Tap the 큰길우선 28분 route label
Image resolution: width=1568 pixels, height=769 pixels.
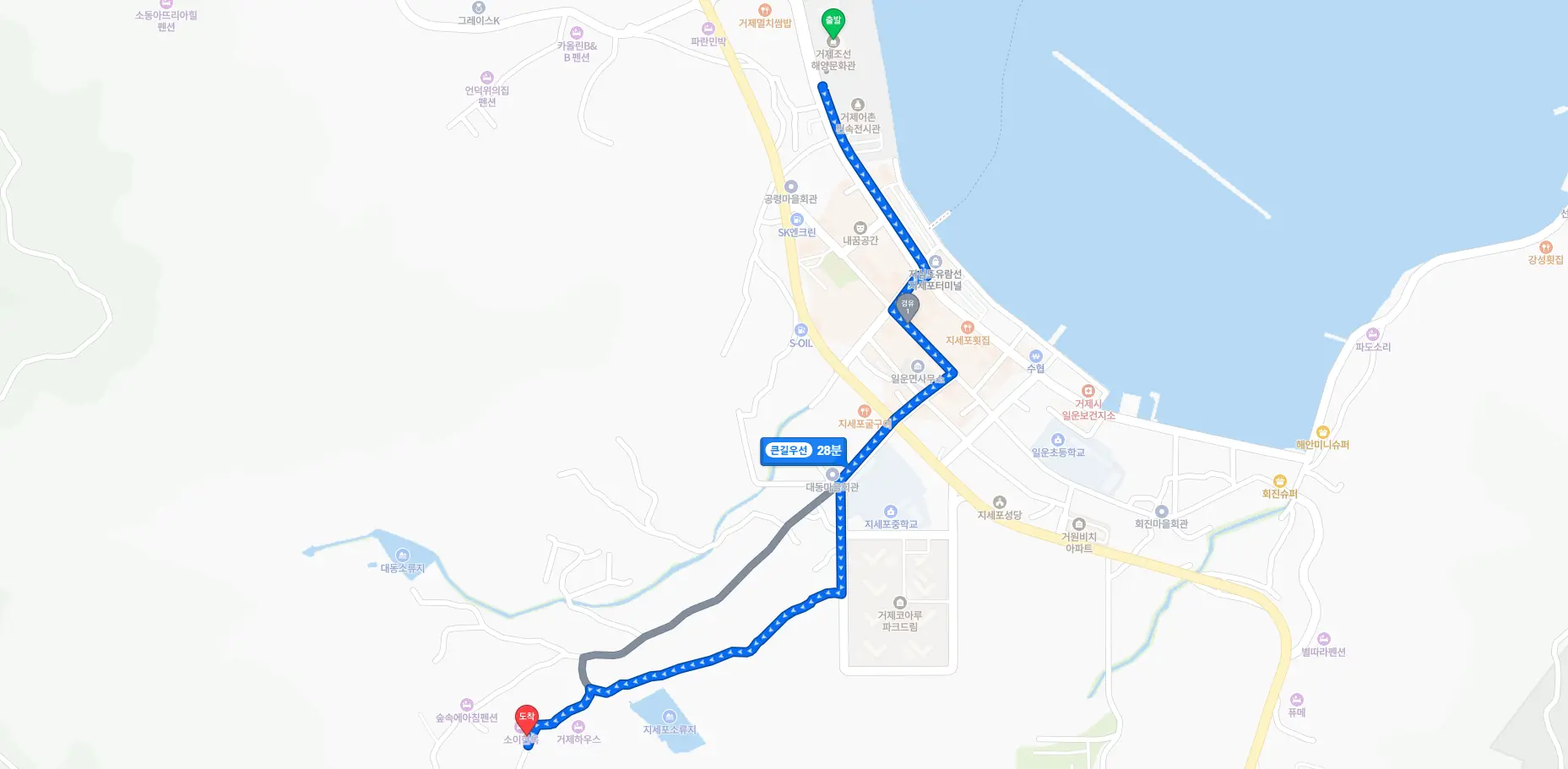[803, 451]
